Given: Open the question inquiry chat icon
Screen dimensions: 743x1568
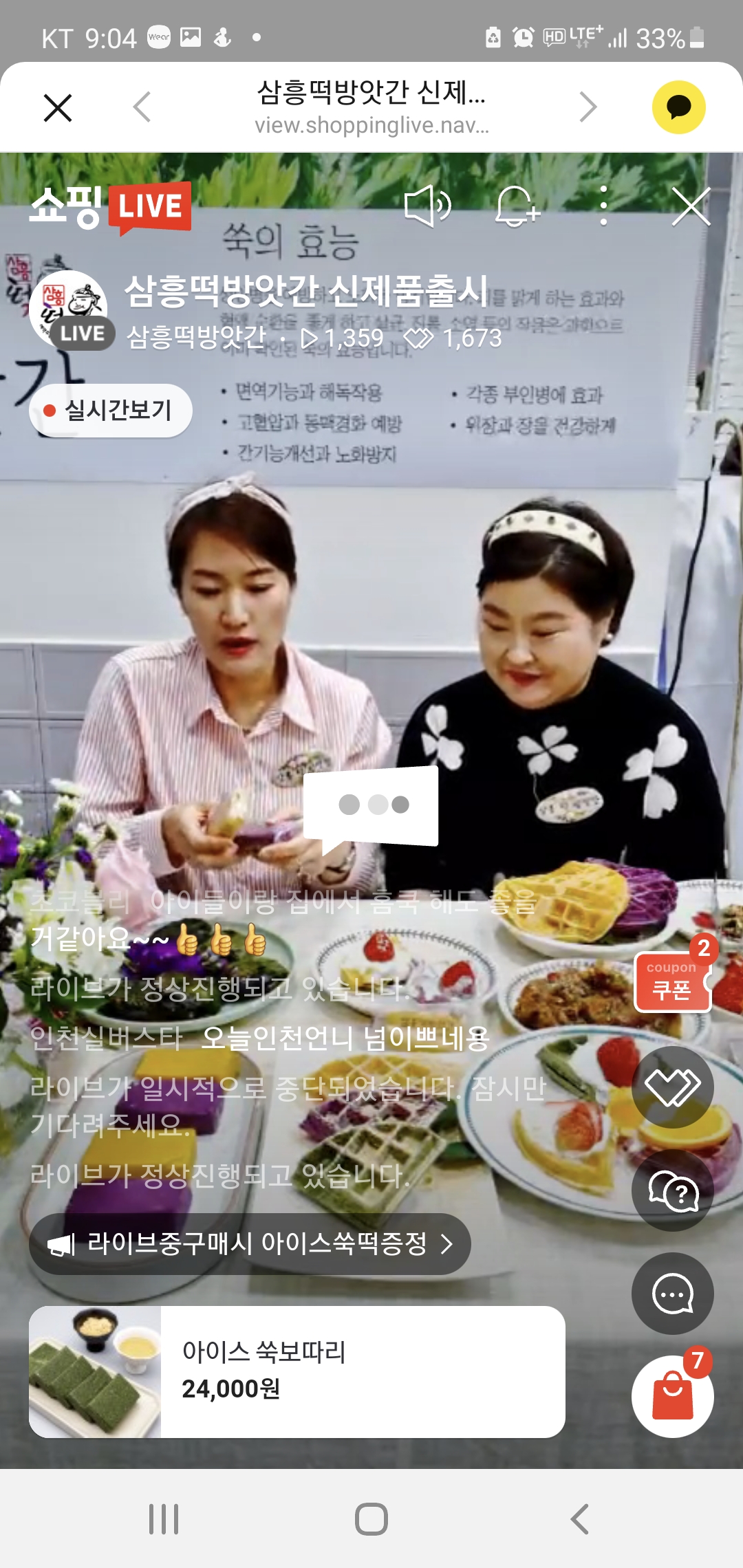Looking at the screenshot, I should point(672,1190).
